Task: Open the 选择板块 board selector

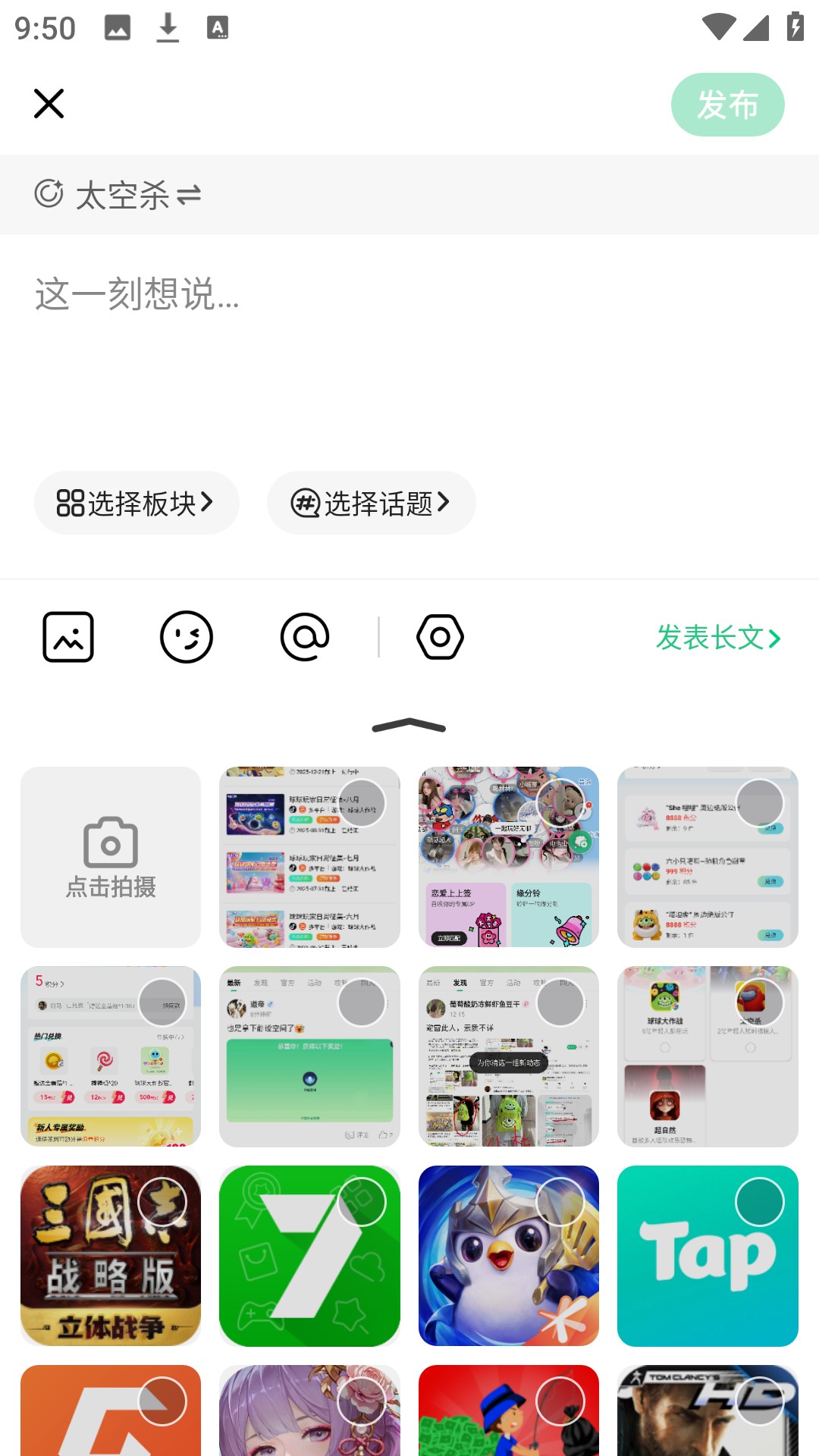Action: click(136, 502)
